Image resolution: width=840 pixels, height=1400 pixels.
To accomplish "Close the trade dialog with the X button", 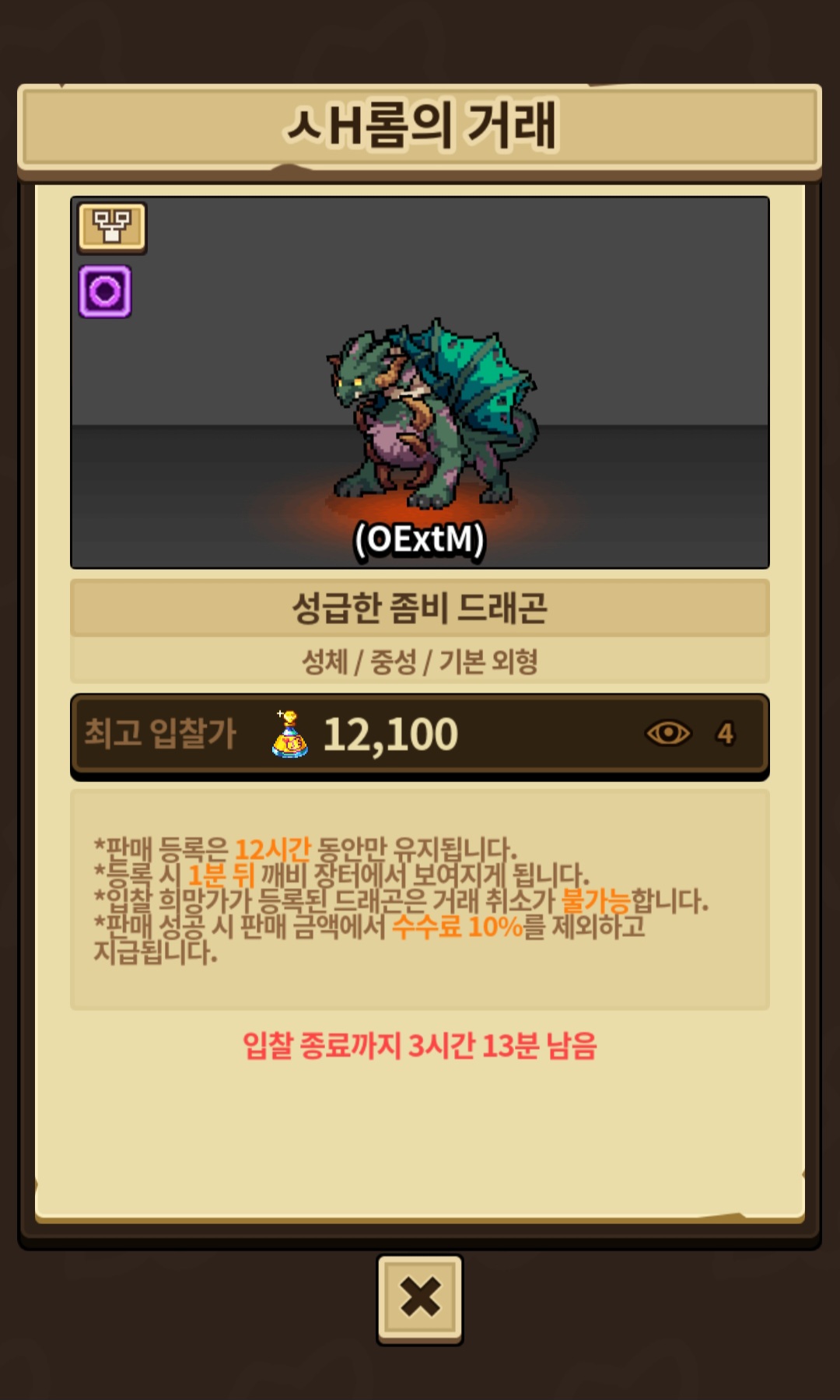I will click(420, 1298).
